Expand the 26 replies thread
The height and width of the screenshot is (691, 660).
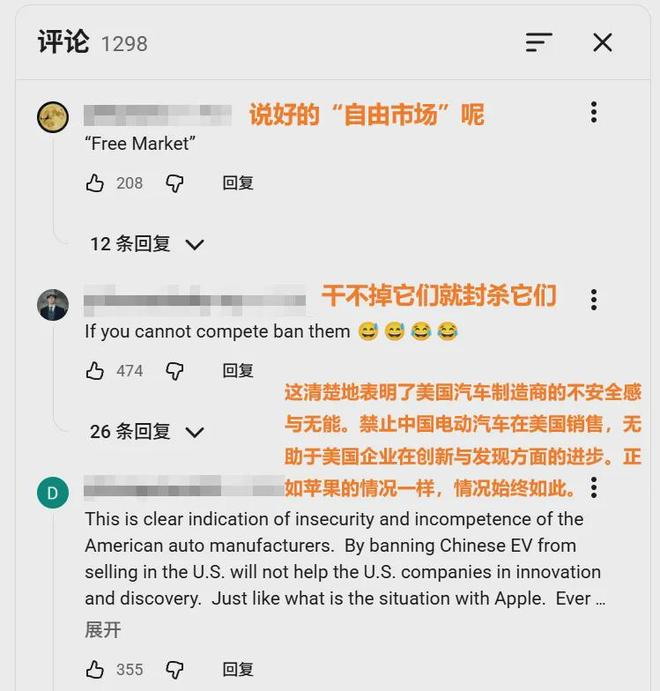tap(147, 431)
